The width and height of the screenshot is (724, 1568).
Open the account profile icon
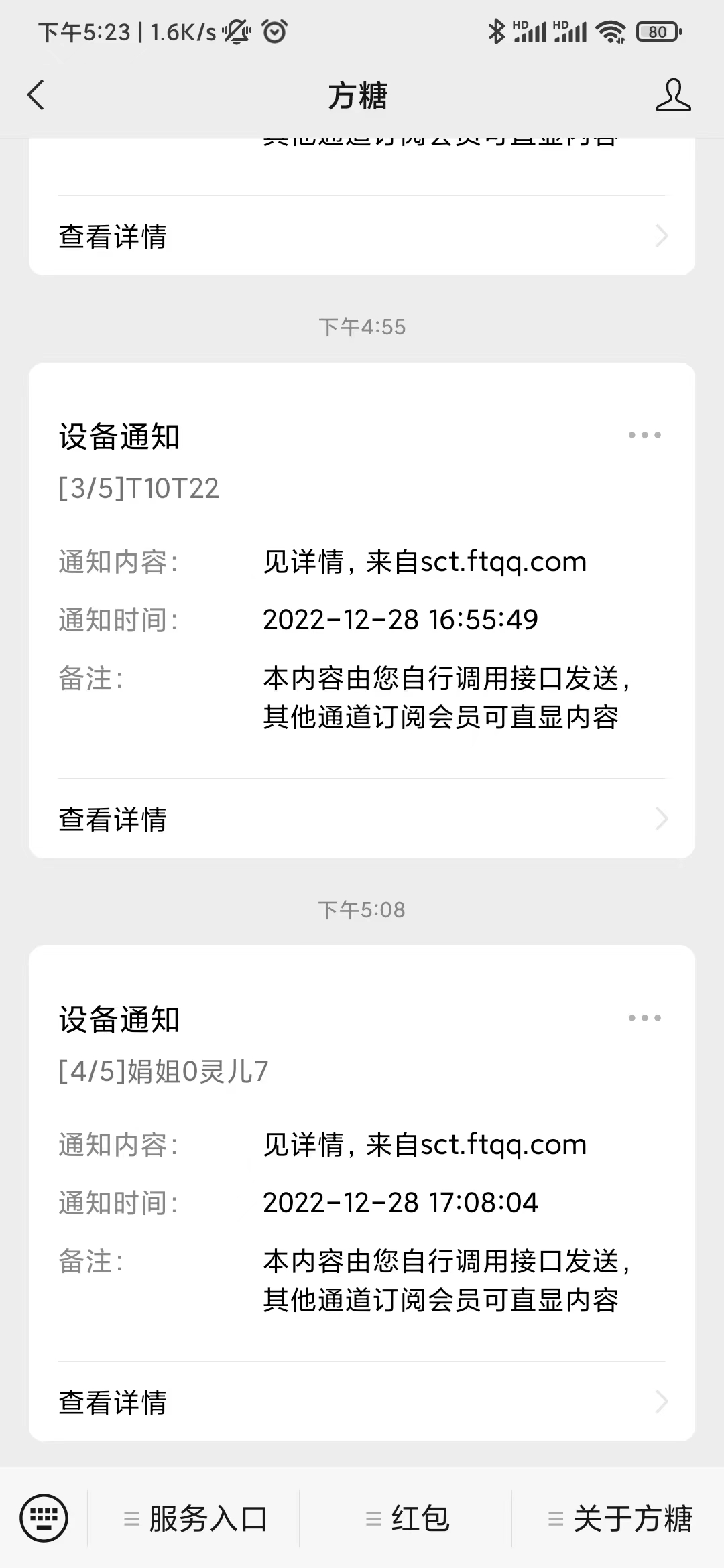tap(673, 94)
